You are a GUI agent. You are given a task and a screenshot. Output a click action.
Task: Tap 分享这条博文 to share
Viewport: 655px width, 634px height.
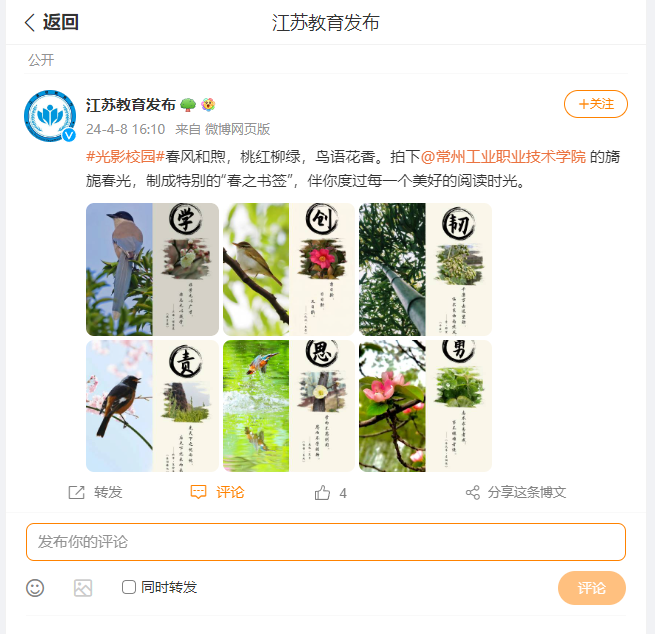pyautogui.click(x=516, y=492)
